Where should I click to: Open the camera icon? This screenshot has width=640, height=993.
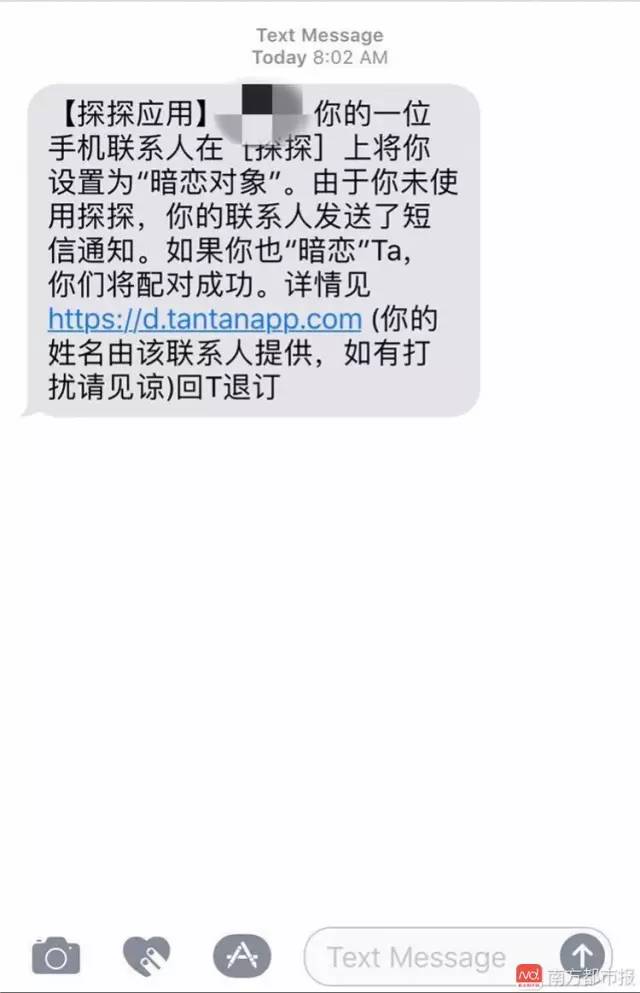56,956
